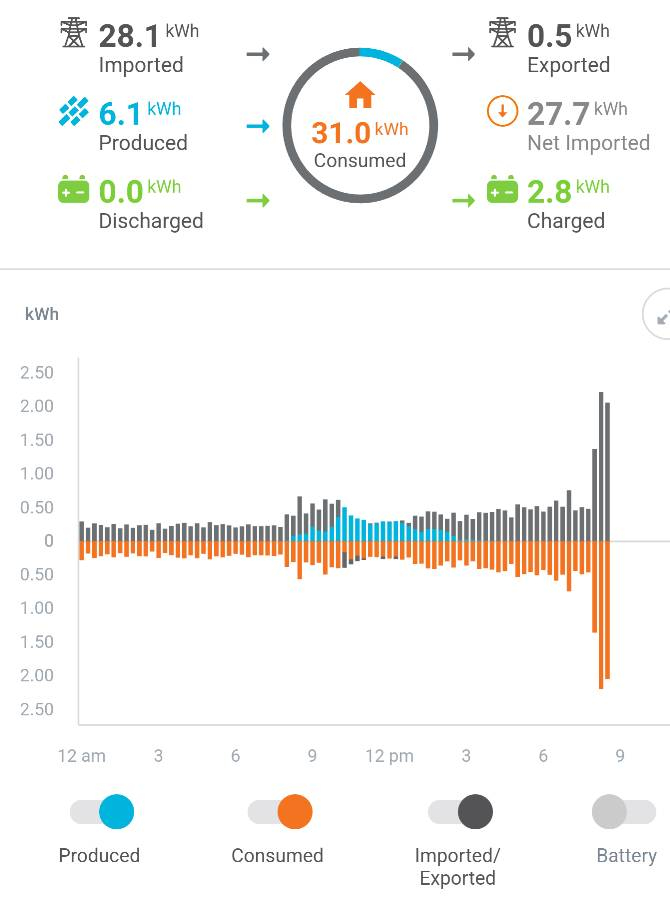Turn off the Imported/Exported toggle
The height and width of the screenshot is (913, 670).
461,811
